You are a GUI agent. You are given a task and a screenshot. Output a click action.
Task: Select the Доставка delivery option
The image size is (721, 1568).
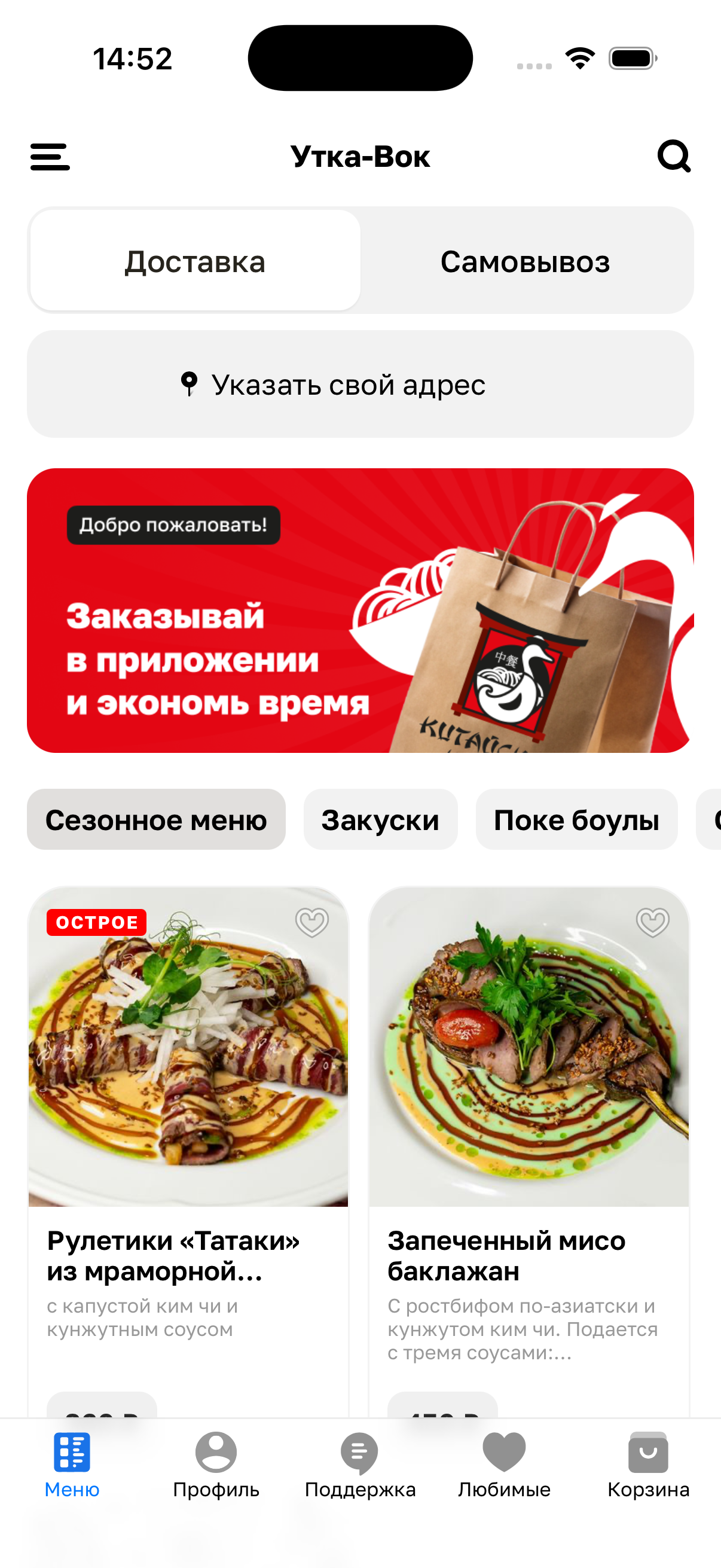click(195, 261)
